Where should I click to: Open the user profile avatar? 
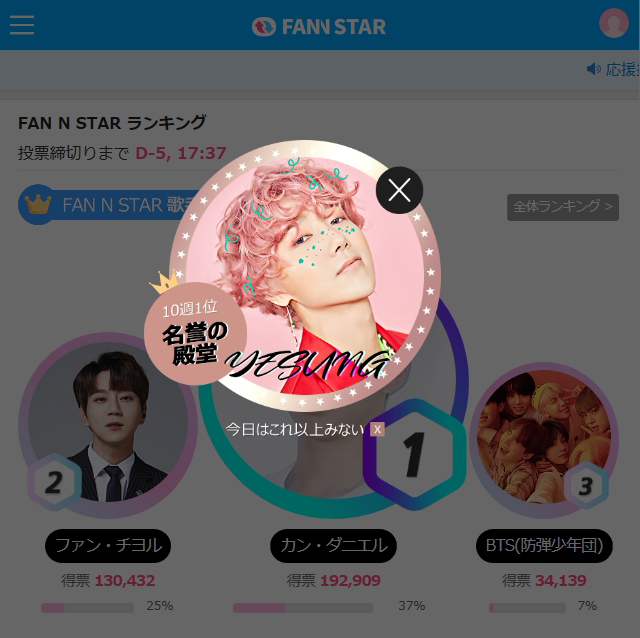pos(613,24)
